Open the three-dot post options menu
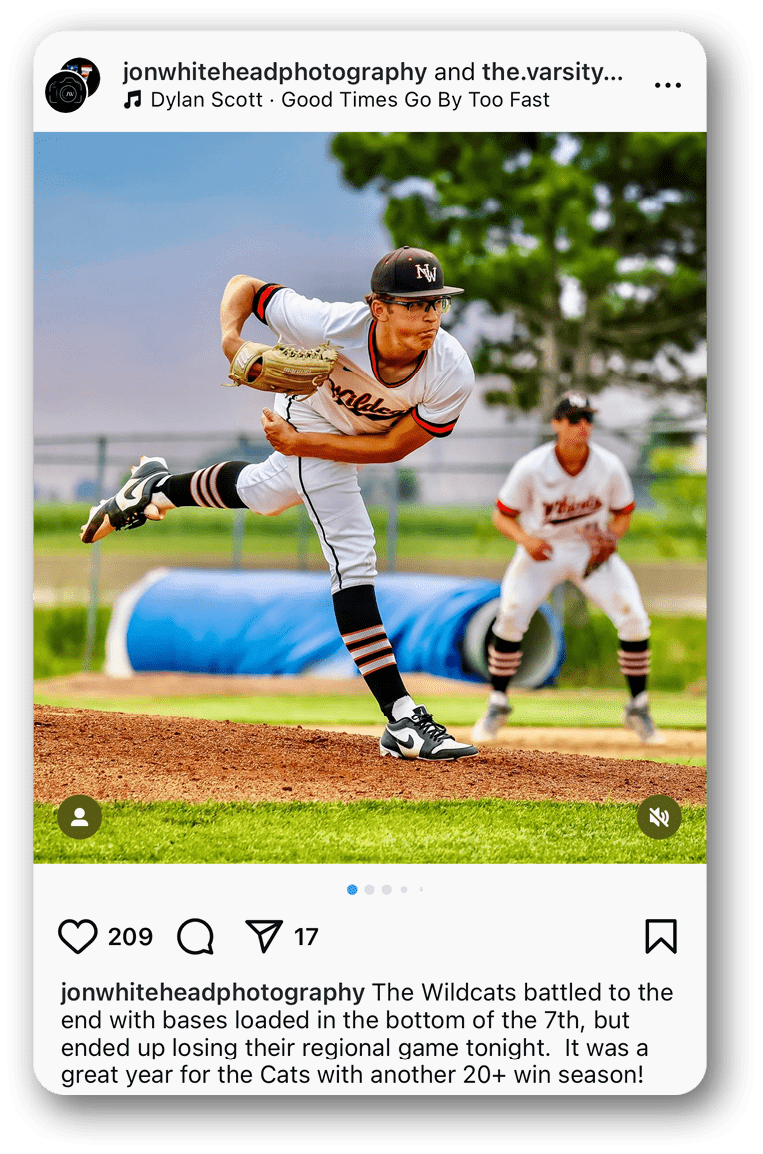 point(667,86)
